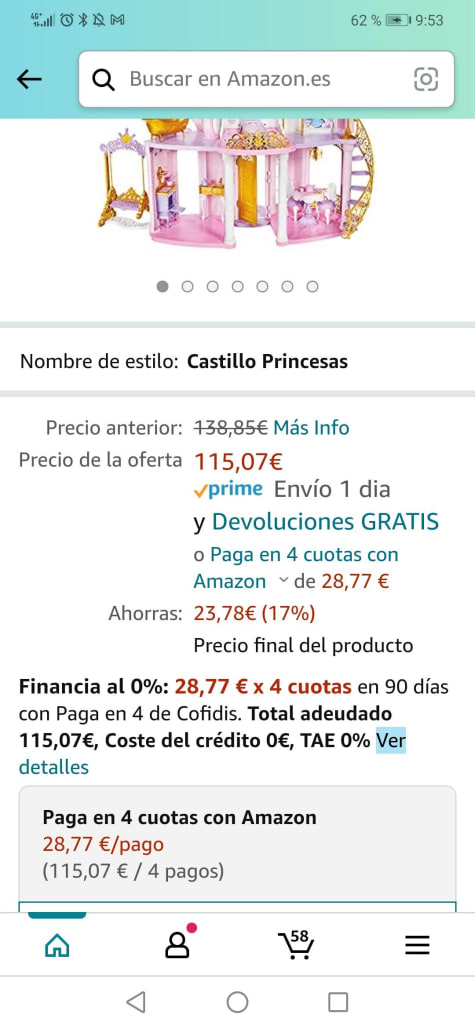Open the Ver detalles financing link
This screenshot has height=1029, width=475.
pyautogui.click(x=213, y=753)
